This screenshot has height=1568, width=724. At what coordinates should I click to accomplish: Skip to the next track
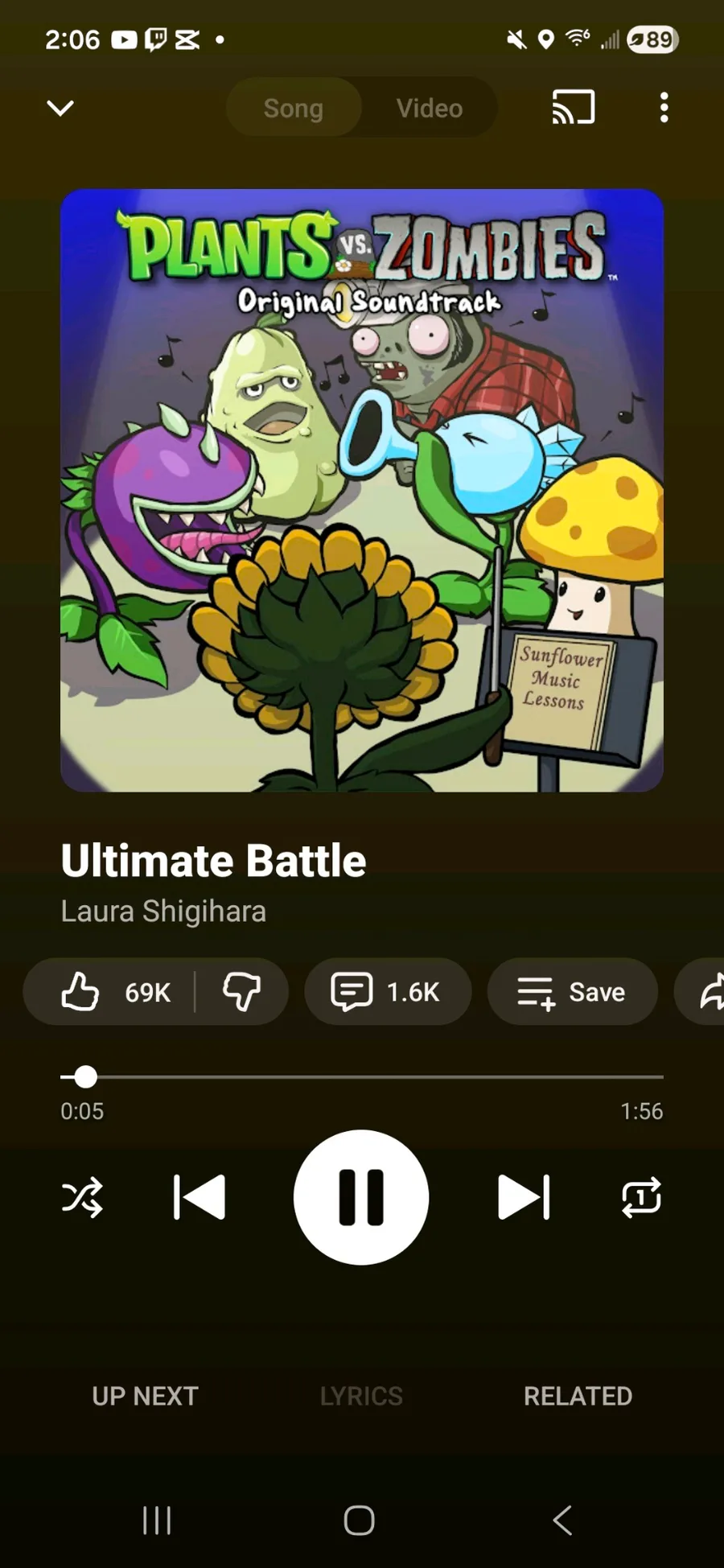(x=524, y=1197)
